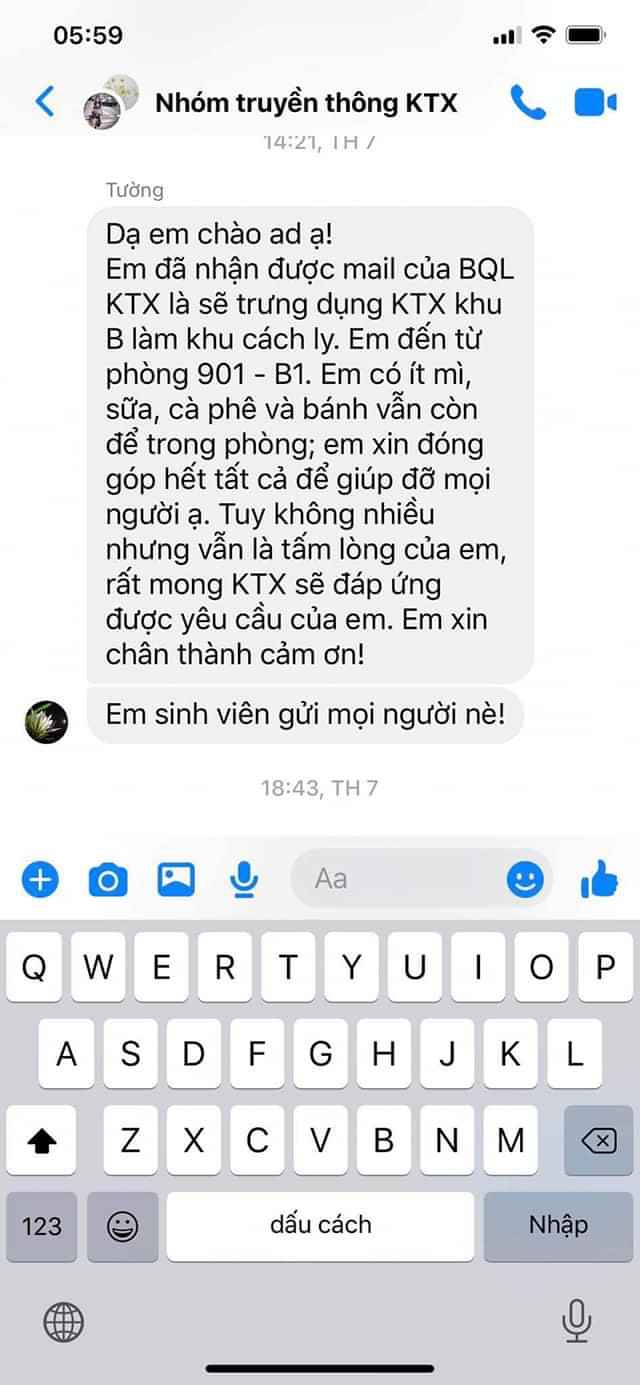Screen dimensions: 640x1385
Task: Switch keyboard to 123 numbers
Action: (x=41, y=1225)
